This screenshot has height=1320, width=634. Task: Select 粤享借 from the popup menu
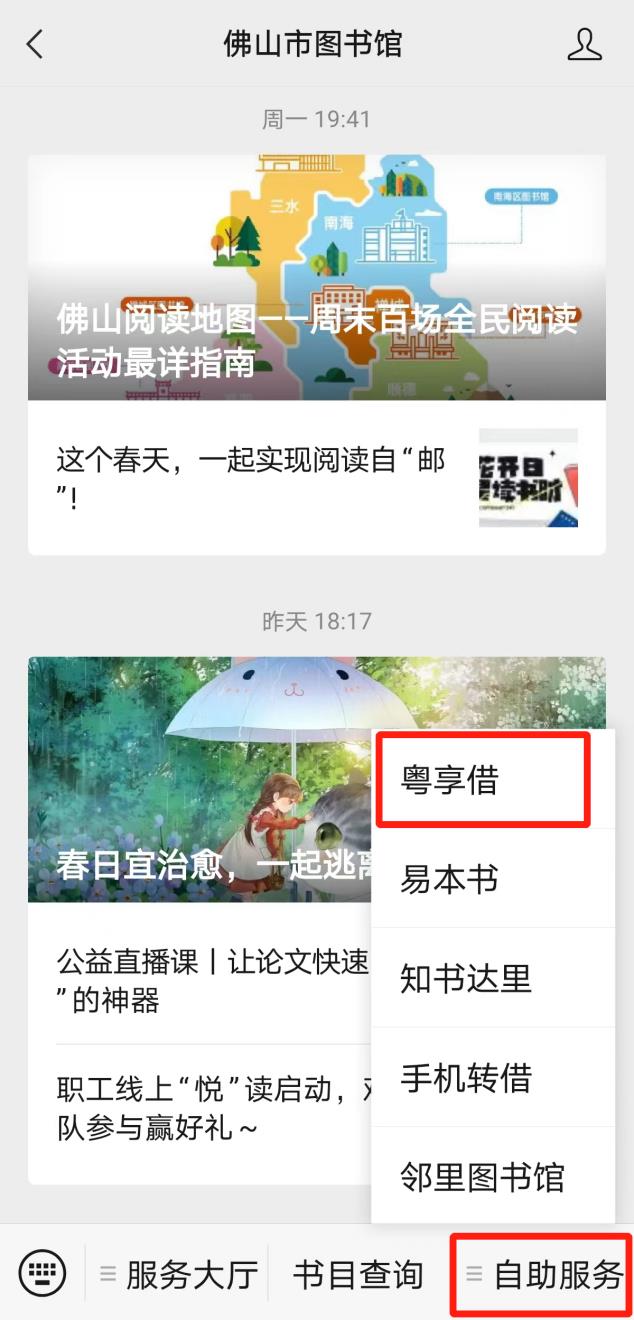(482, 780)
